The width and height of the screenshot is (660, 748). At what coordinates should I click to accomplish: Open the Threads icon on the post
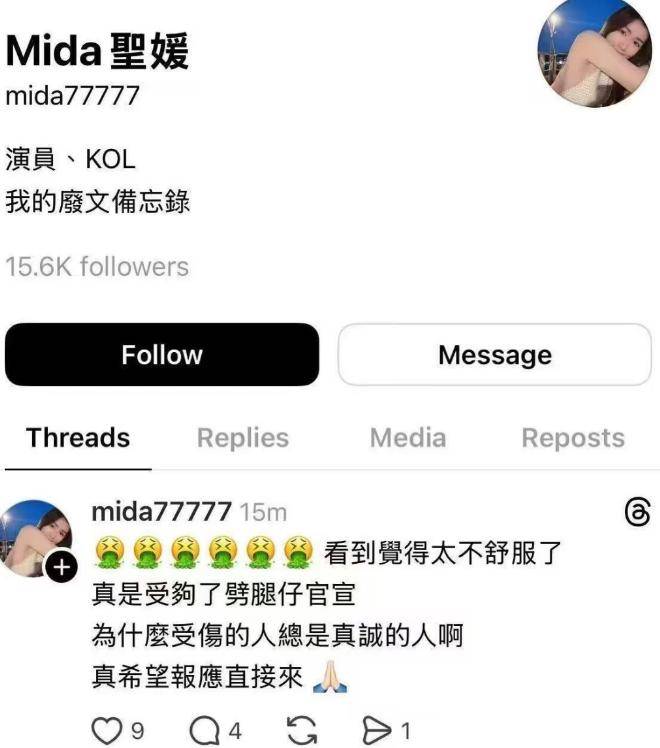click(x=636, y=513)
